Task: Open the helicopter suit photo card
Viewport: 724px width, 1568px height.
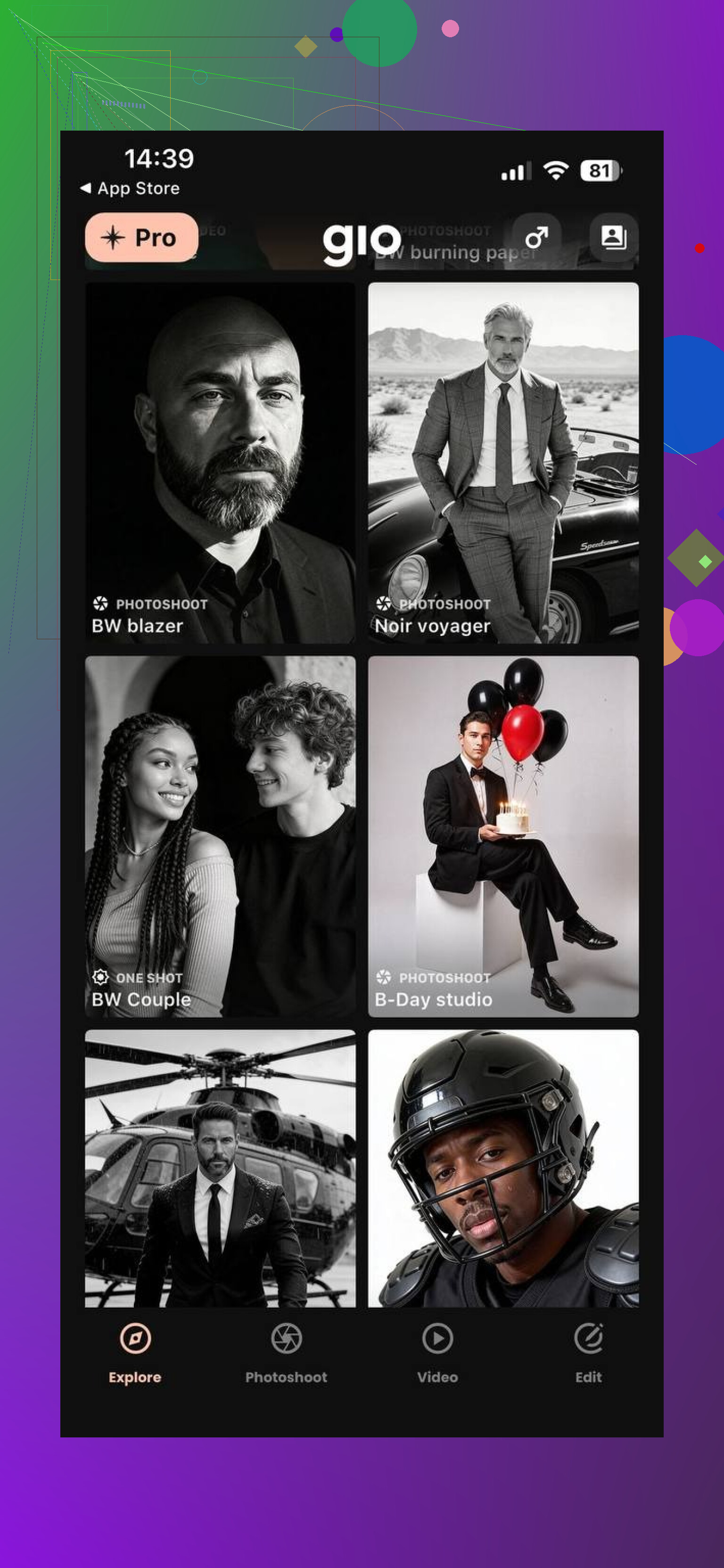Action: [220, 1167]
